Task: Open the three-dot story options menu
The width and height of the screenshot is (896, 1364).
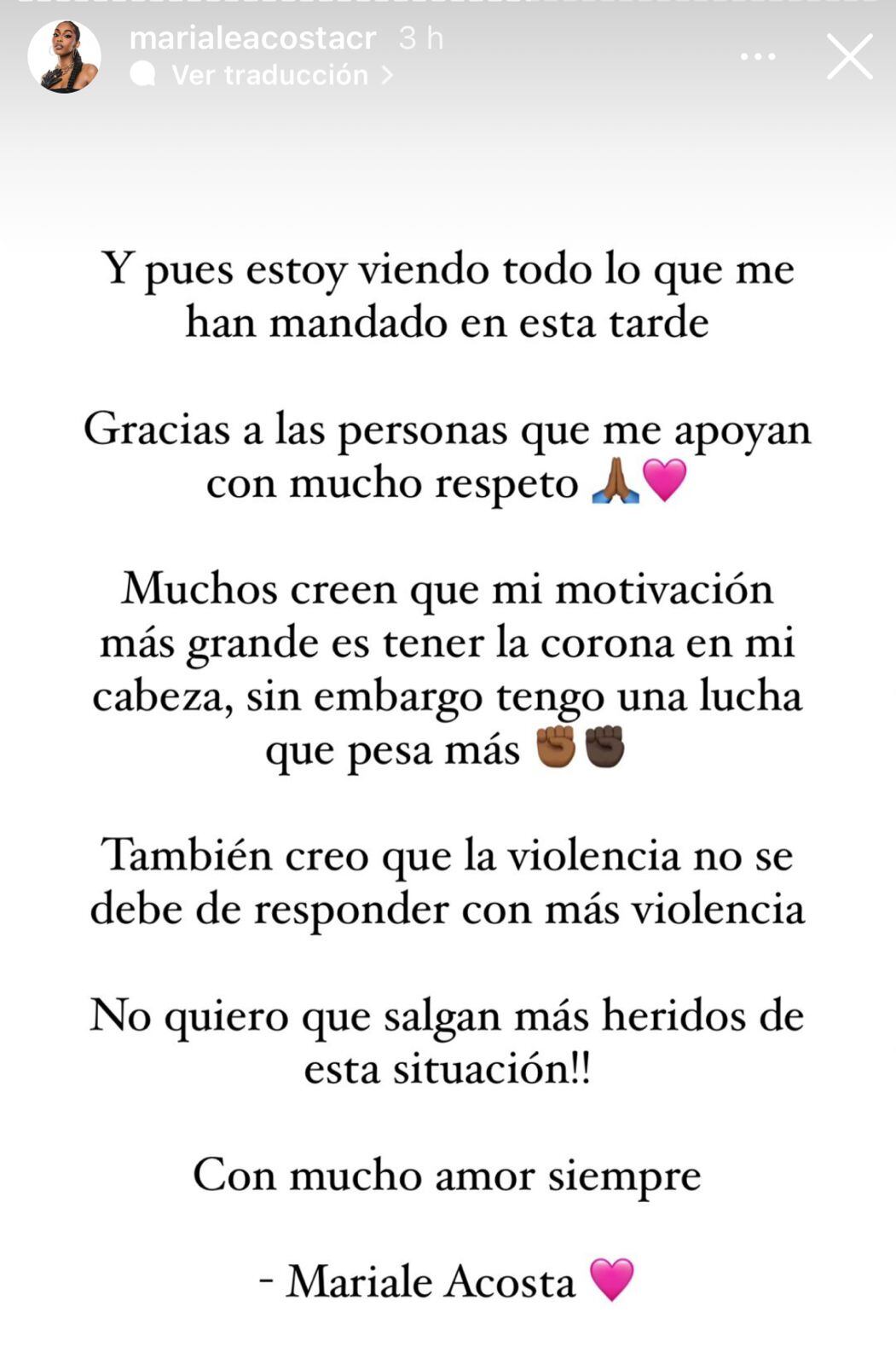Action: click(757, 57)
